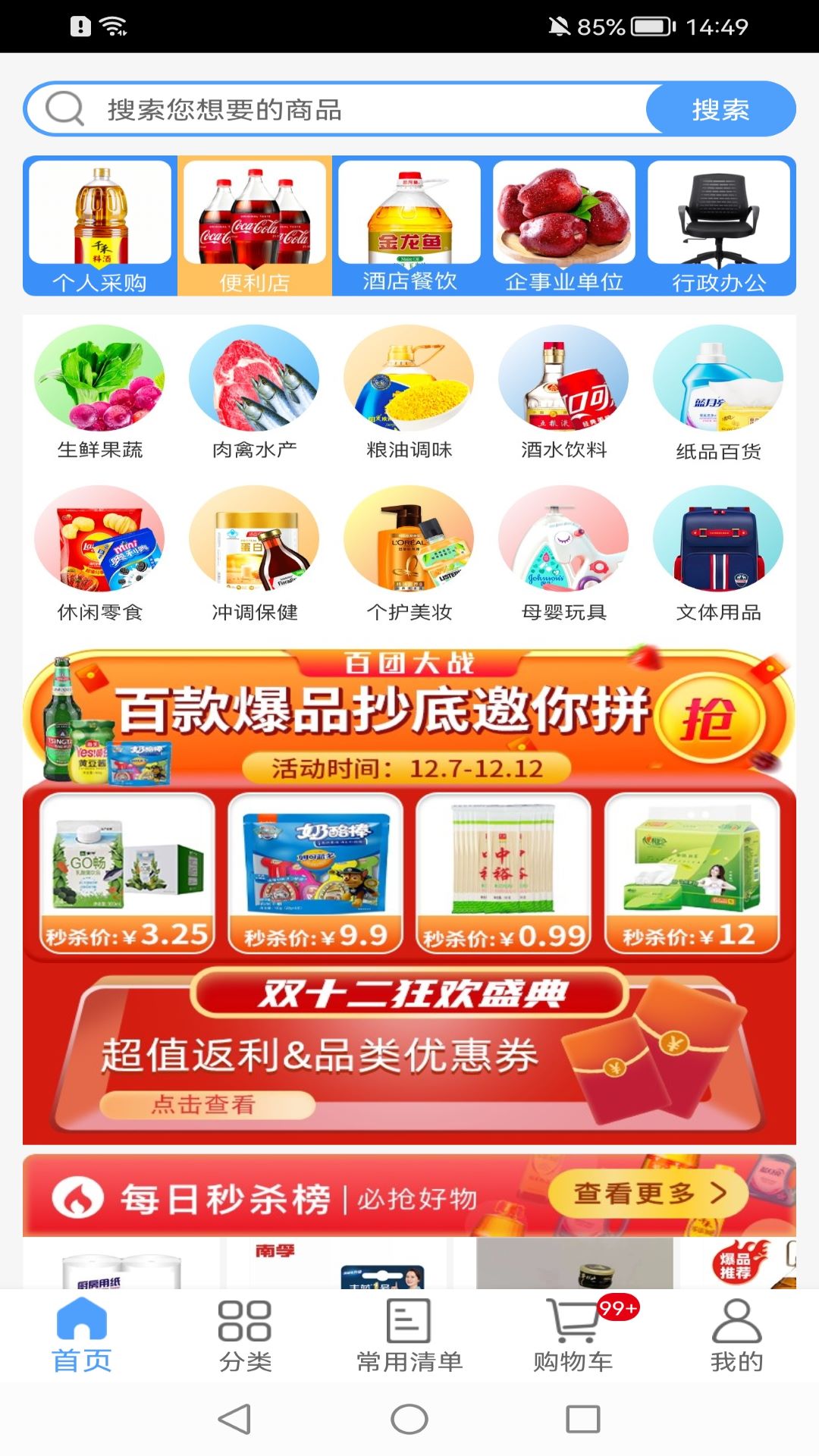Choose the 企事业单位 section
The width and height of the screenshot is (819, 1456).
(x=564, y=226)
